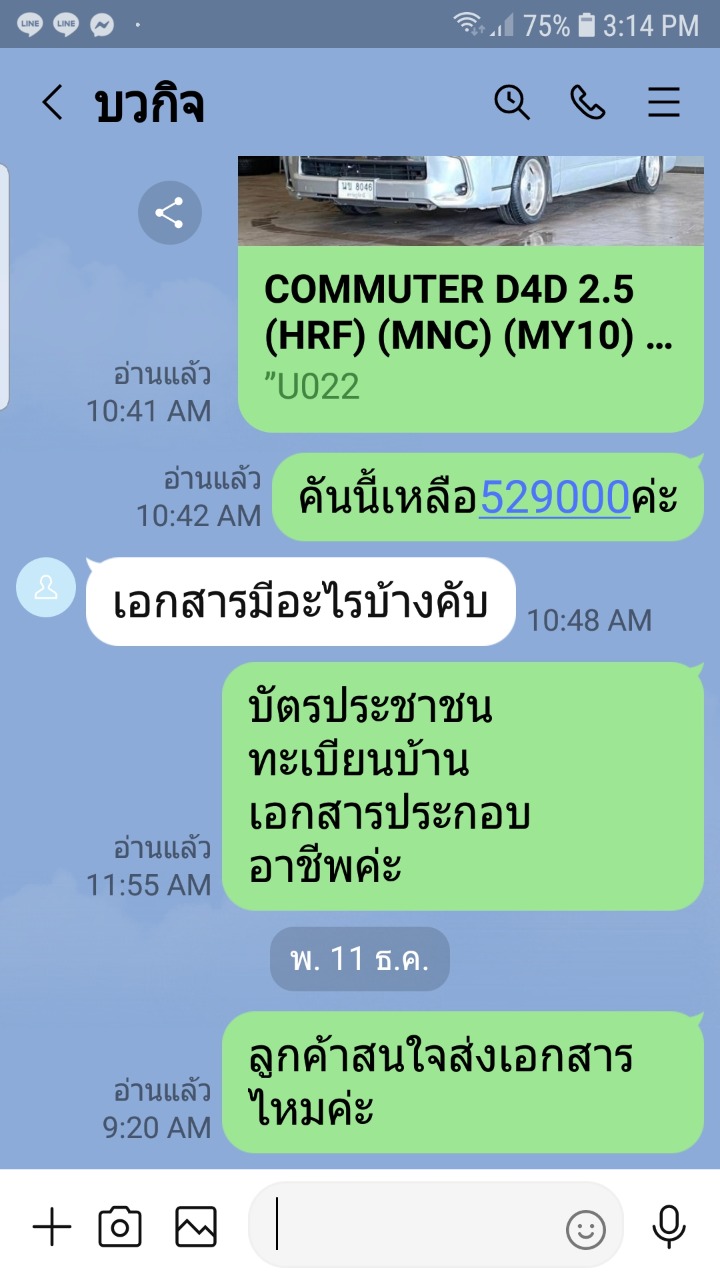The image size is (720, 1280).
Task: Go back from the บวกิจ chat
Action: coord(52,103)
